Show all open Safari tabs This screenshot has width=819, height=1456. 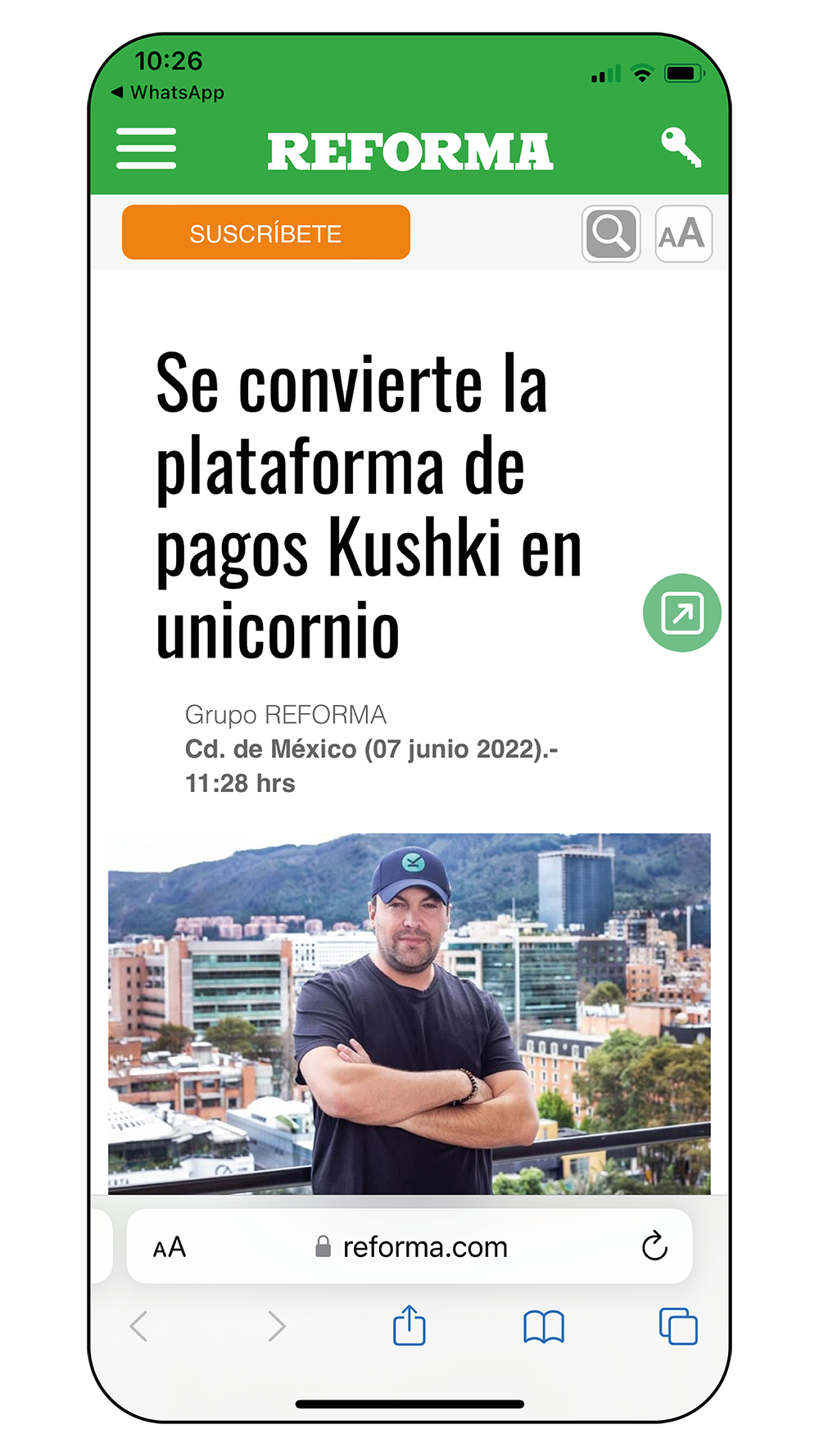(x=678, y=1327)
